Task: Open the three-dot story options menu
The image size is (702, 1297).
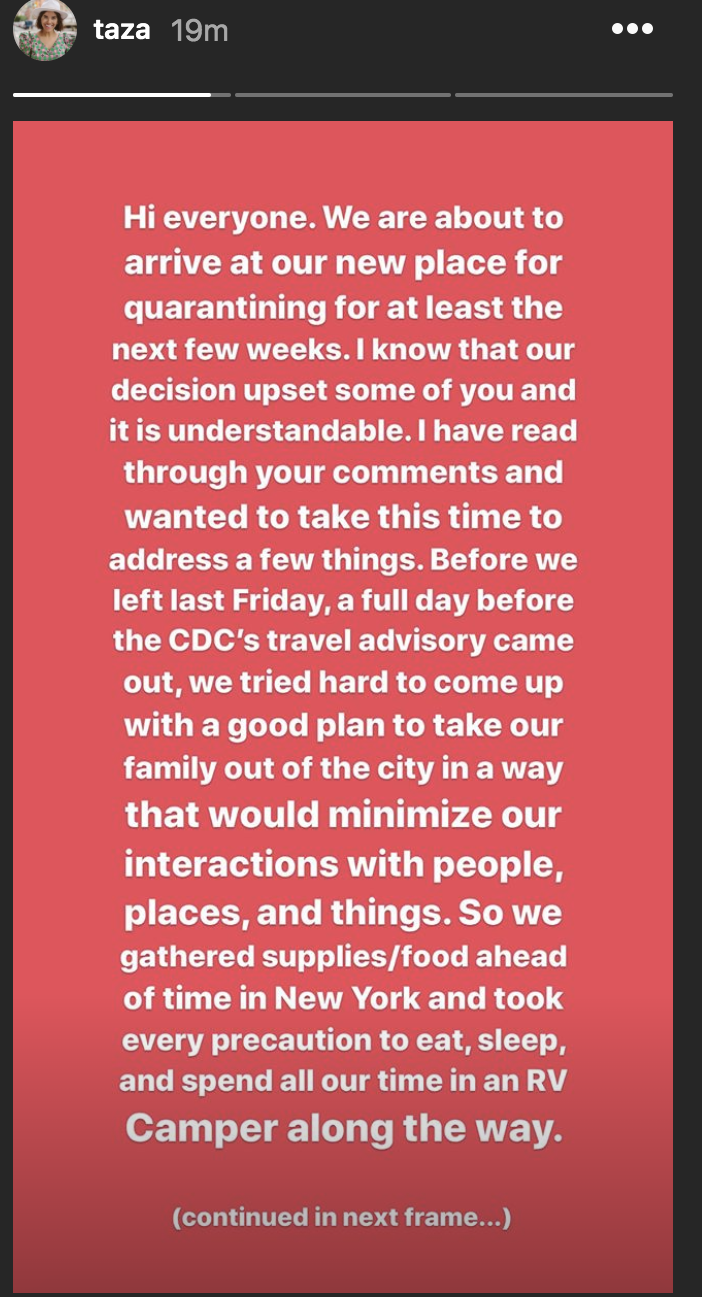Action: 632,29
